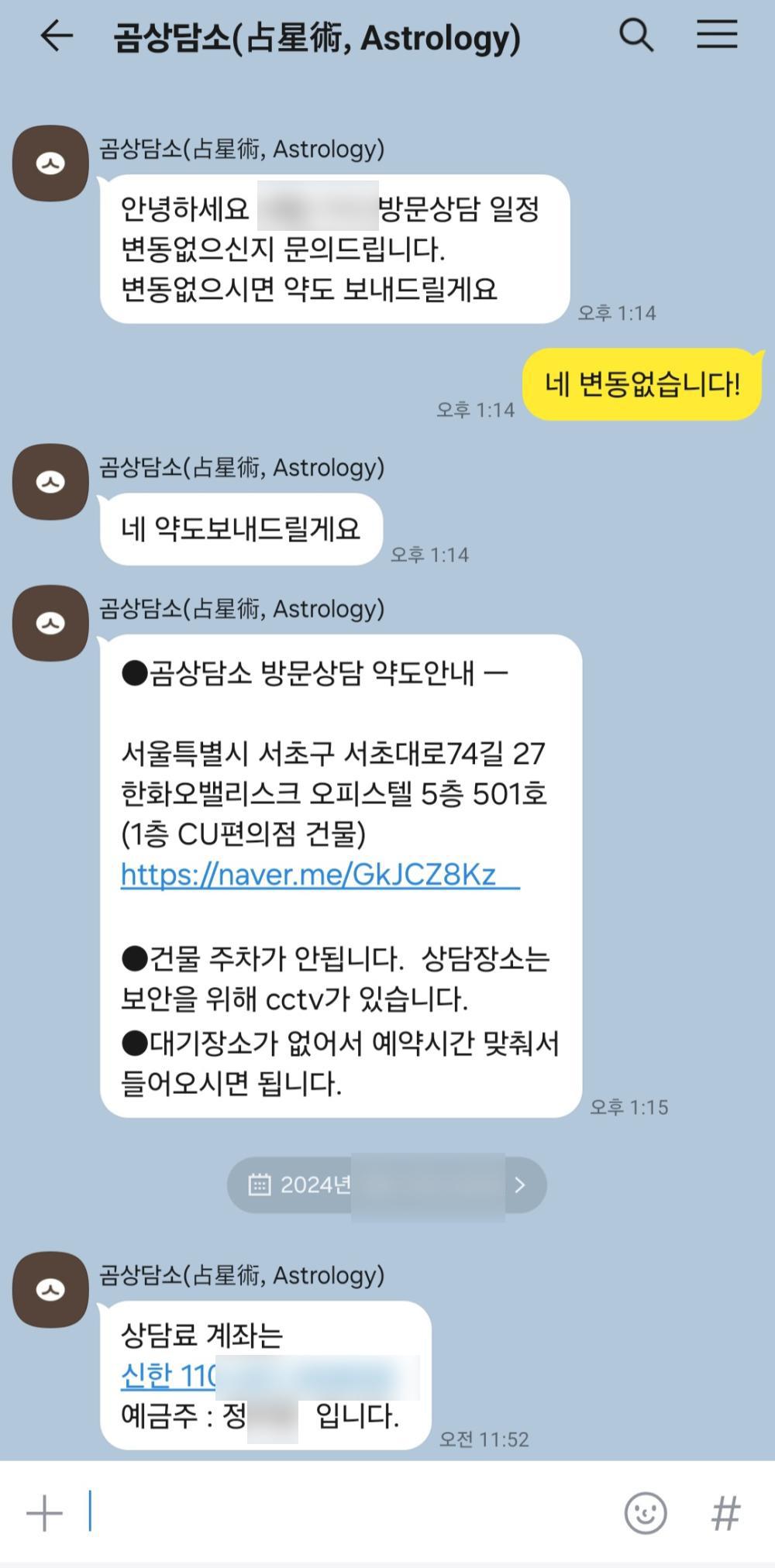Open the plus attachment menu
Screen dimensions: 775x1568
tap(45, 1513)
